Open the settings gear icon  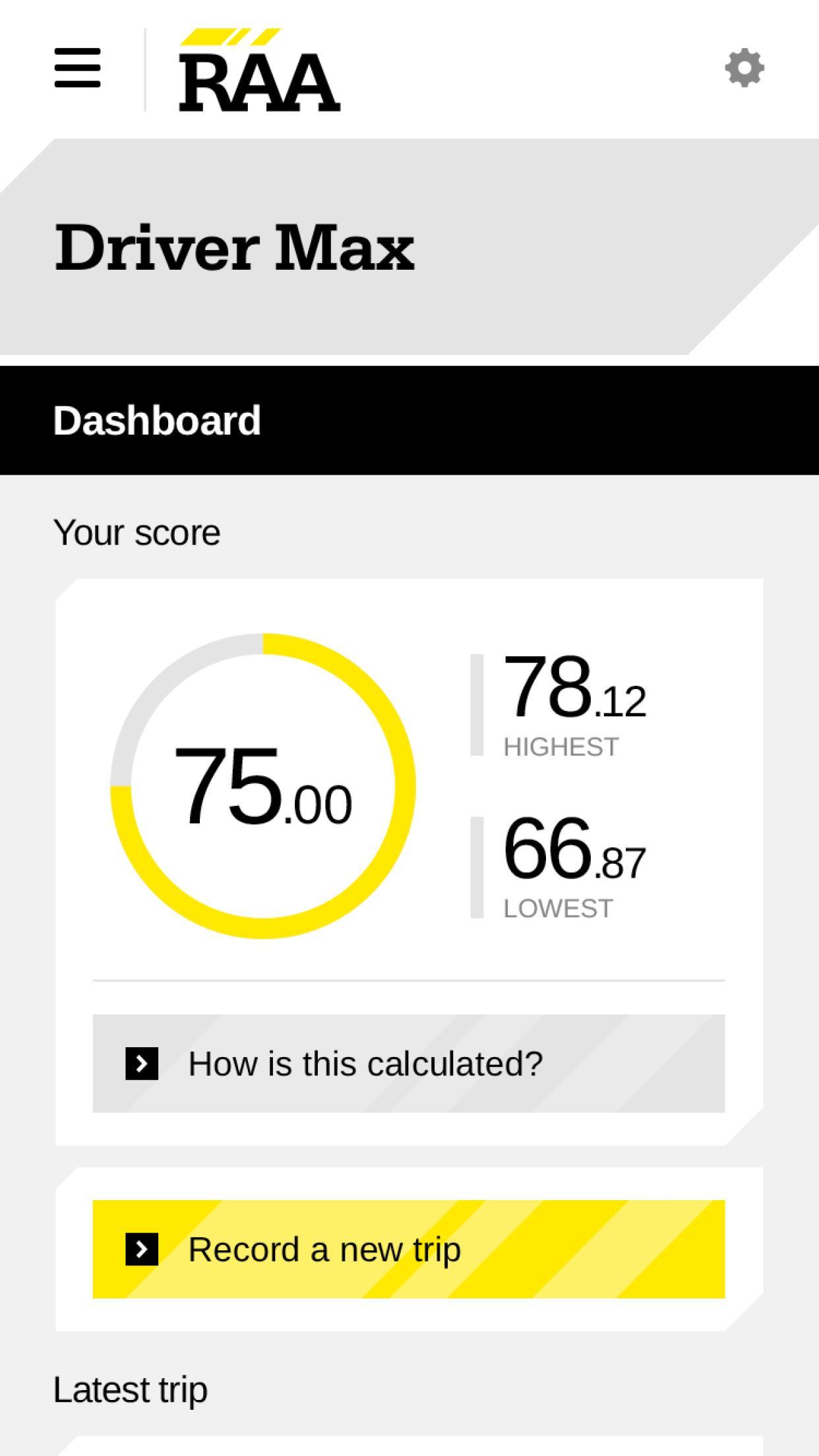coord(744,67)
